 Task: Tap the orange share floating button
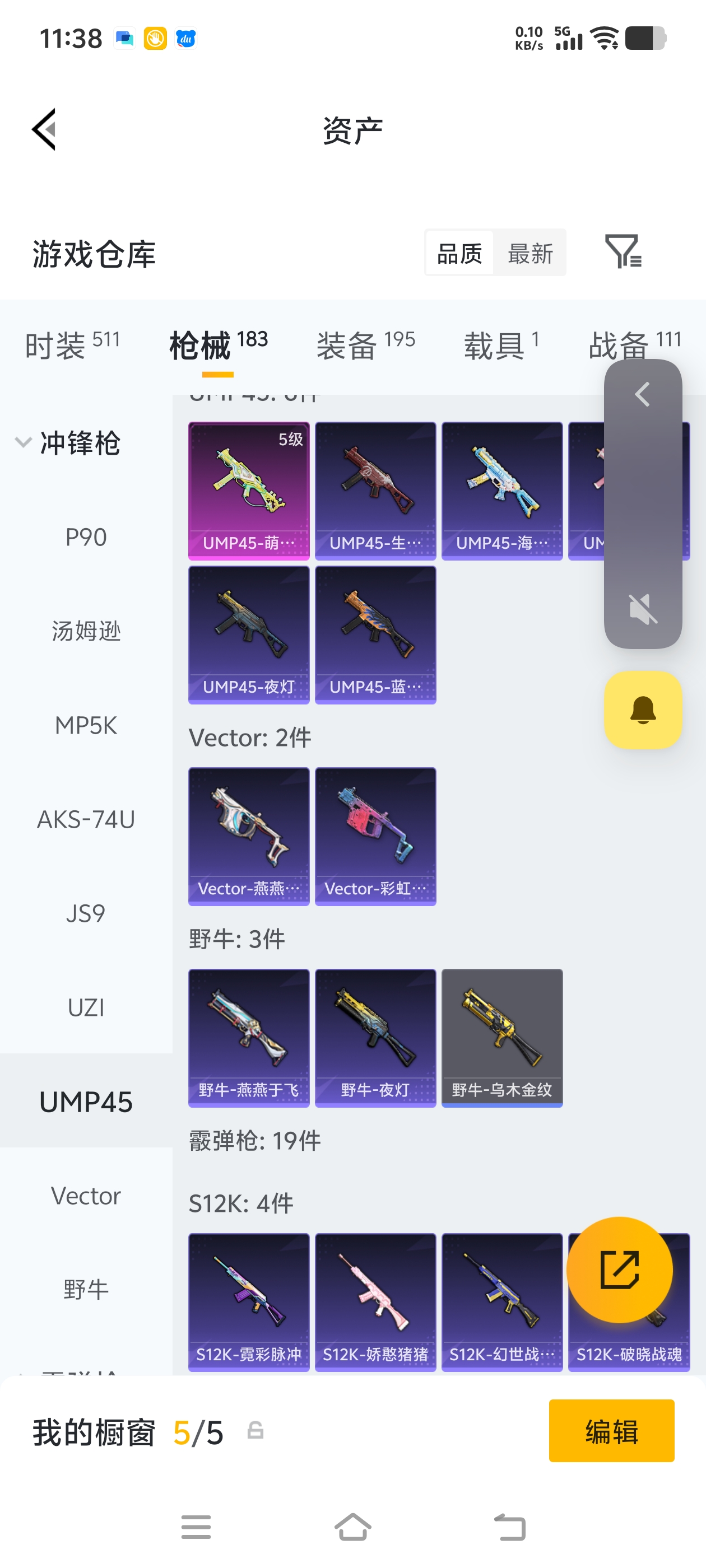pos(619,1269)
